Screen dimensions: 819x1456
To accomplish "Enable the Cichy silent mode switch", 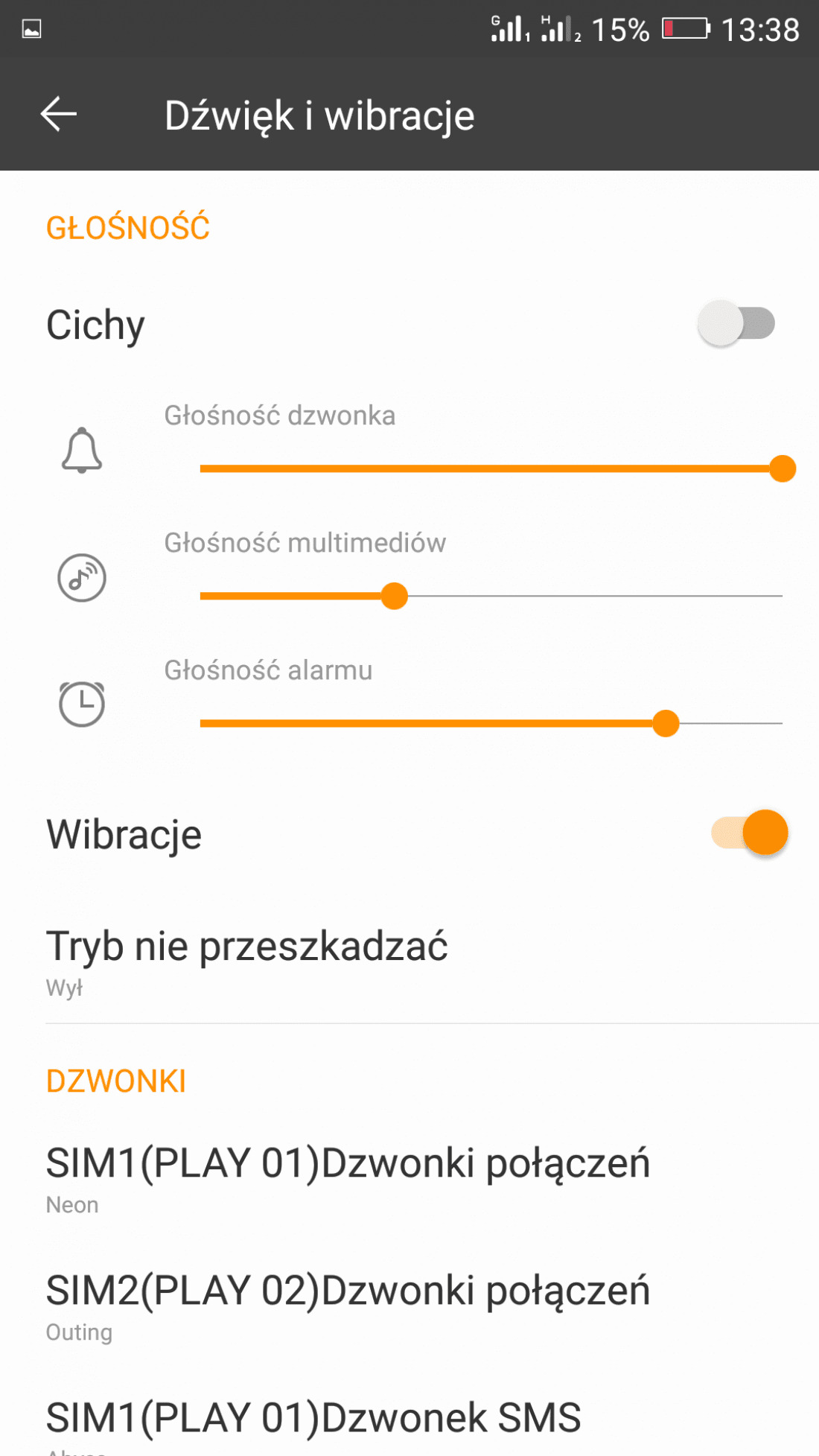I will point(736,324).
